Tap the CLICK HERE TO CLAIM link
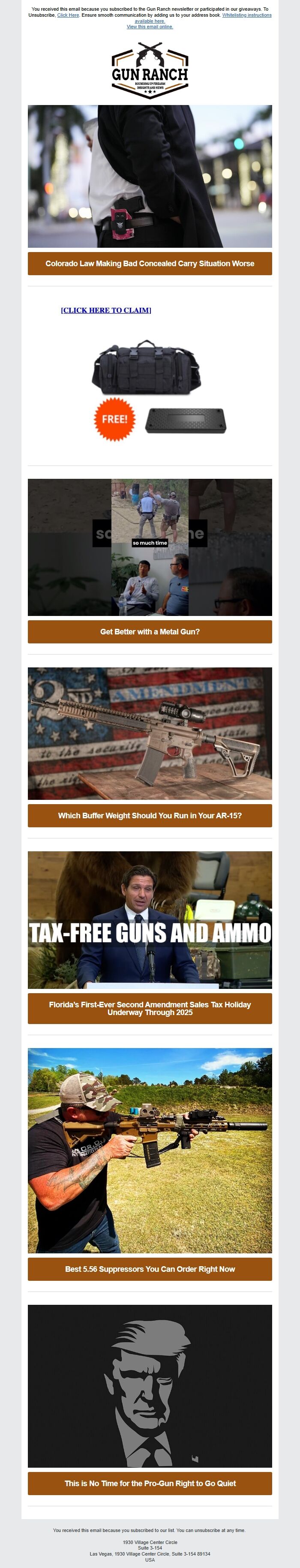300x1568 pixels. 106,310
